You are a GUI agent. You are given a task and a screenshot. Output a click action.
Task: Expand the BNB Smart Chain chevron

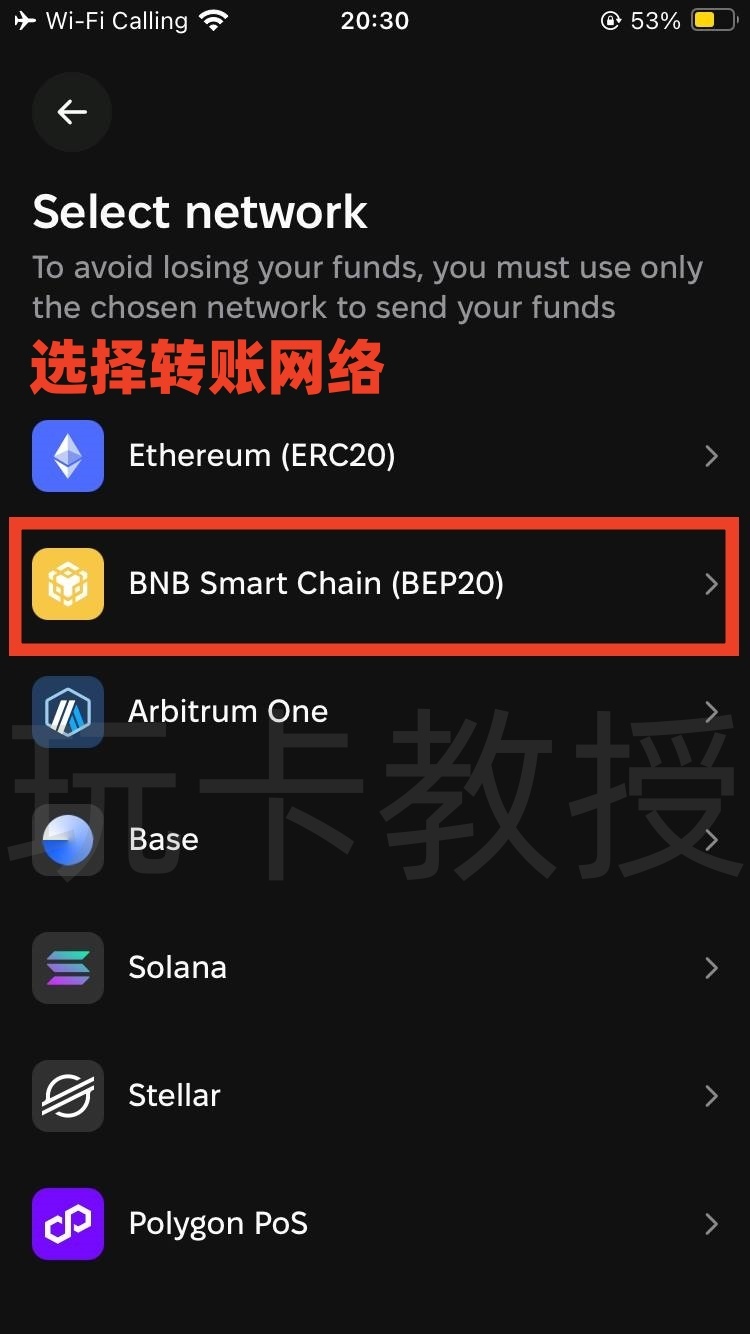coord(711,584)
